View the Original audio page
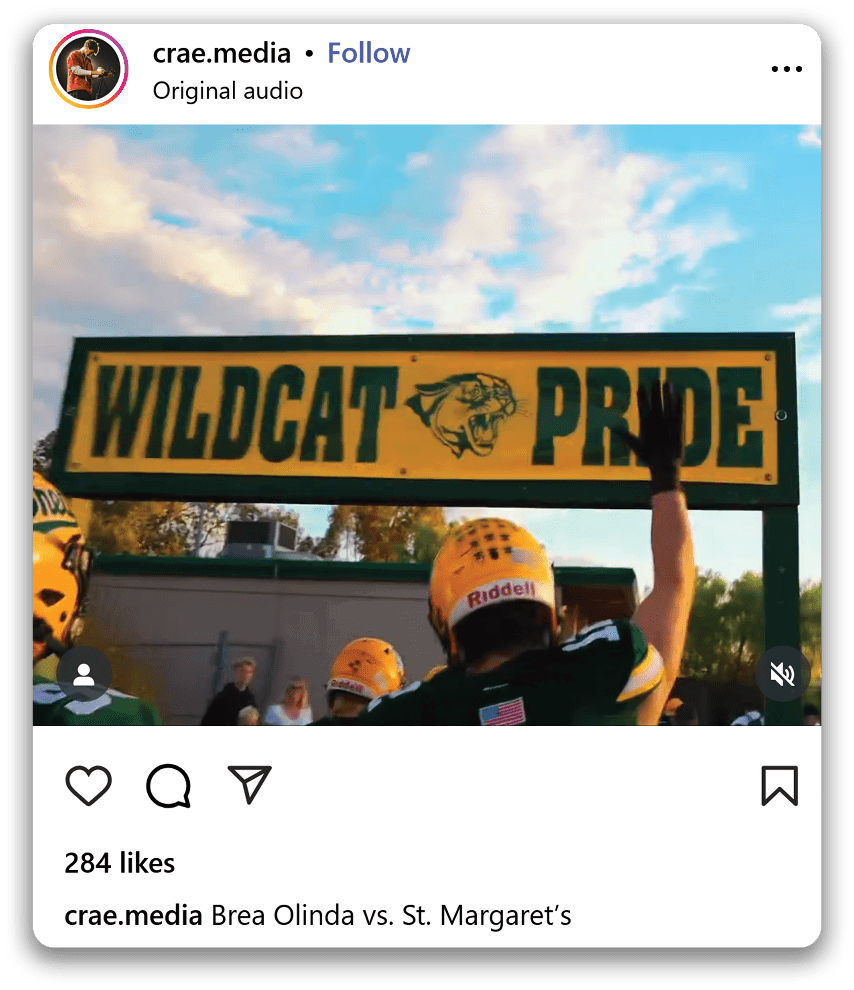Image resolution: width=854 pixels, height=990 pixels. [x=227, y=91]
